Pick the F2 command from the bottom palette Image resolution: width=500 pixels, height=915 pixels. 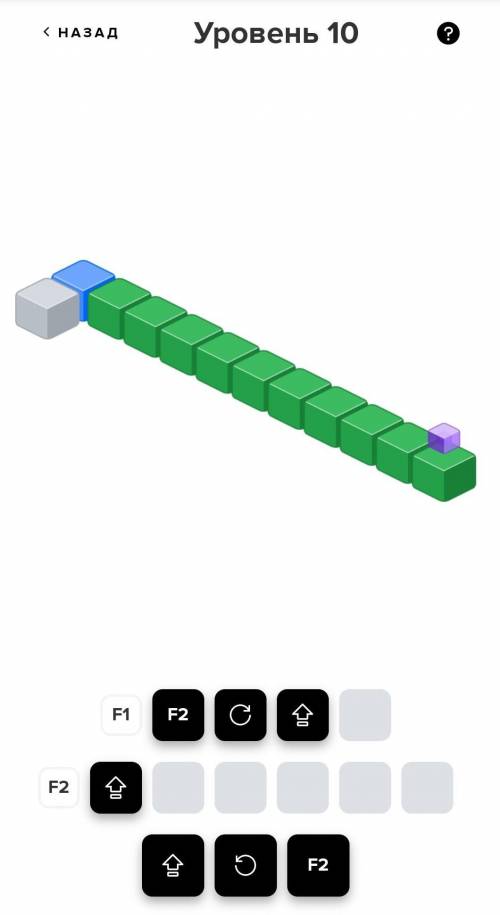point(318,865)
